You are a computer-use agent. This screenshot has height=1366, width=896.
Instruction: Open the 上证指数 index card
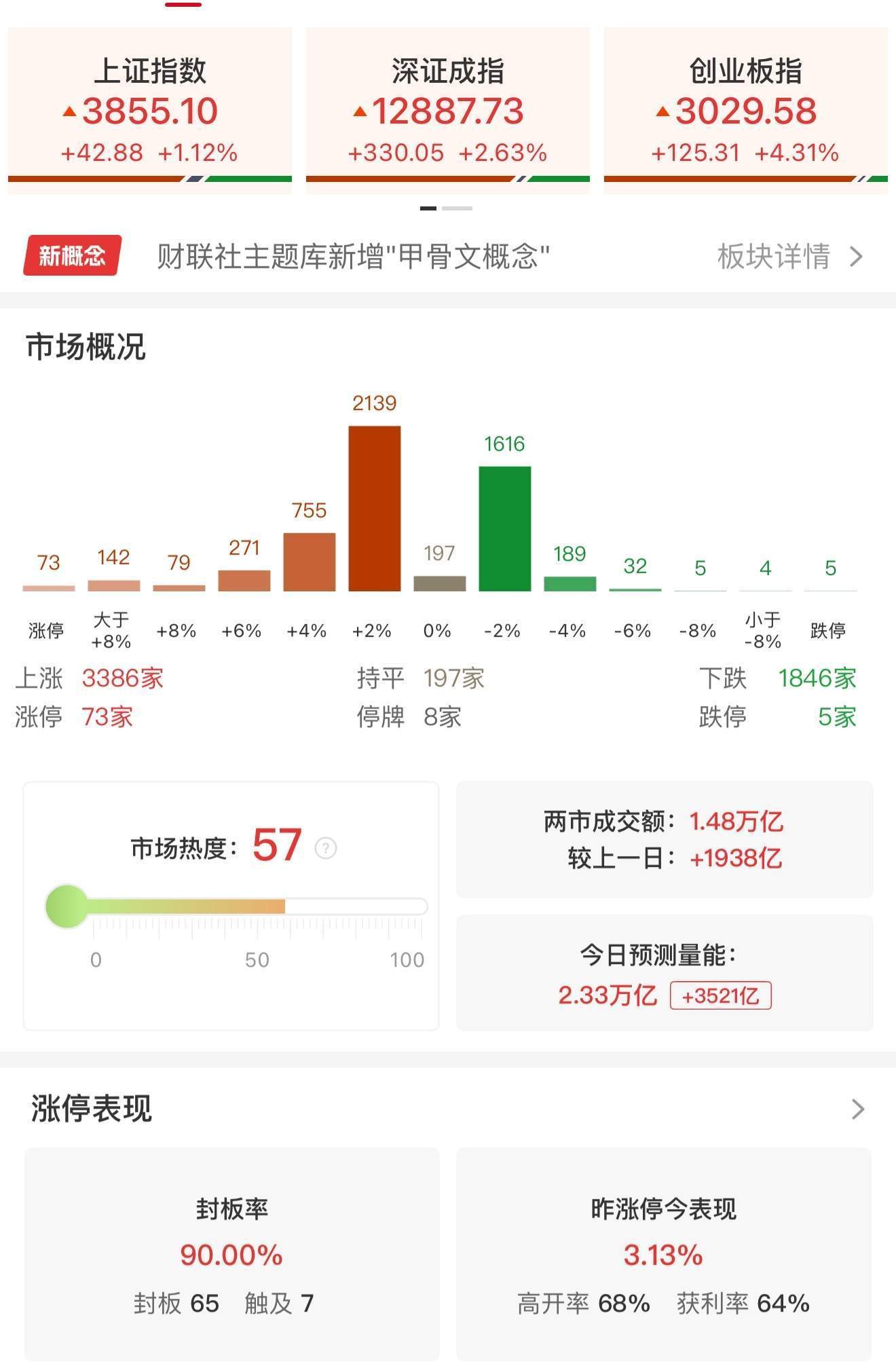[x=150, y=110]
